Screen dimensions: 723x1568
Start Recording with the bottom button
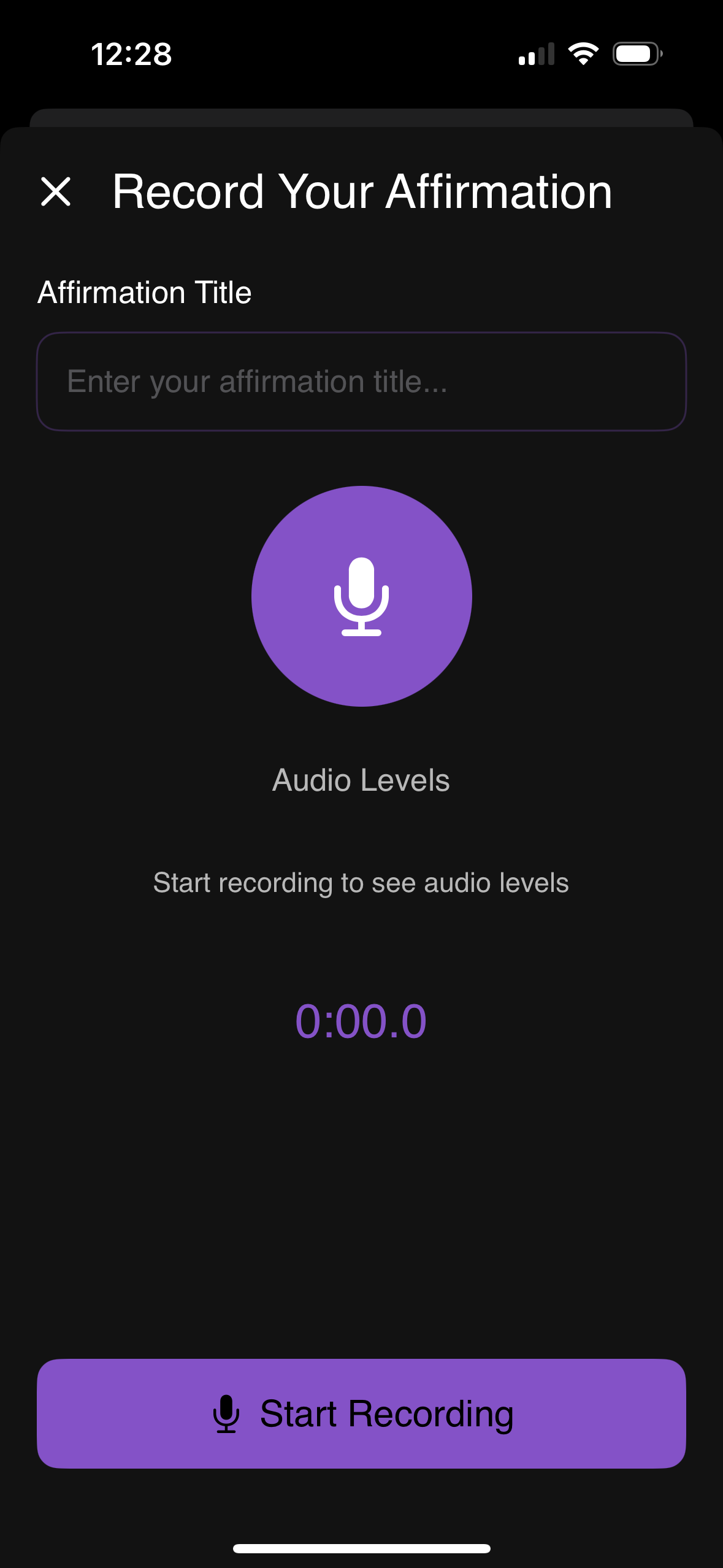click(361, 1413)
